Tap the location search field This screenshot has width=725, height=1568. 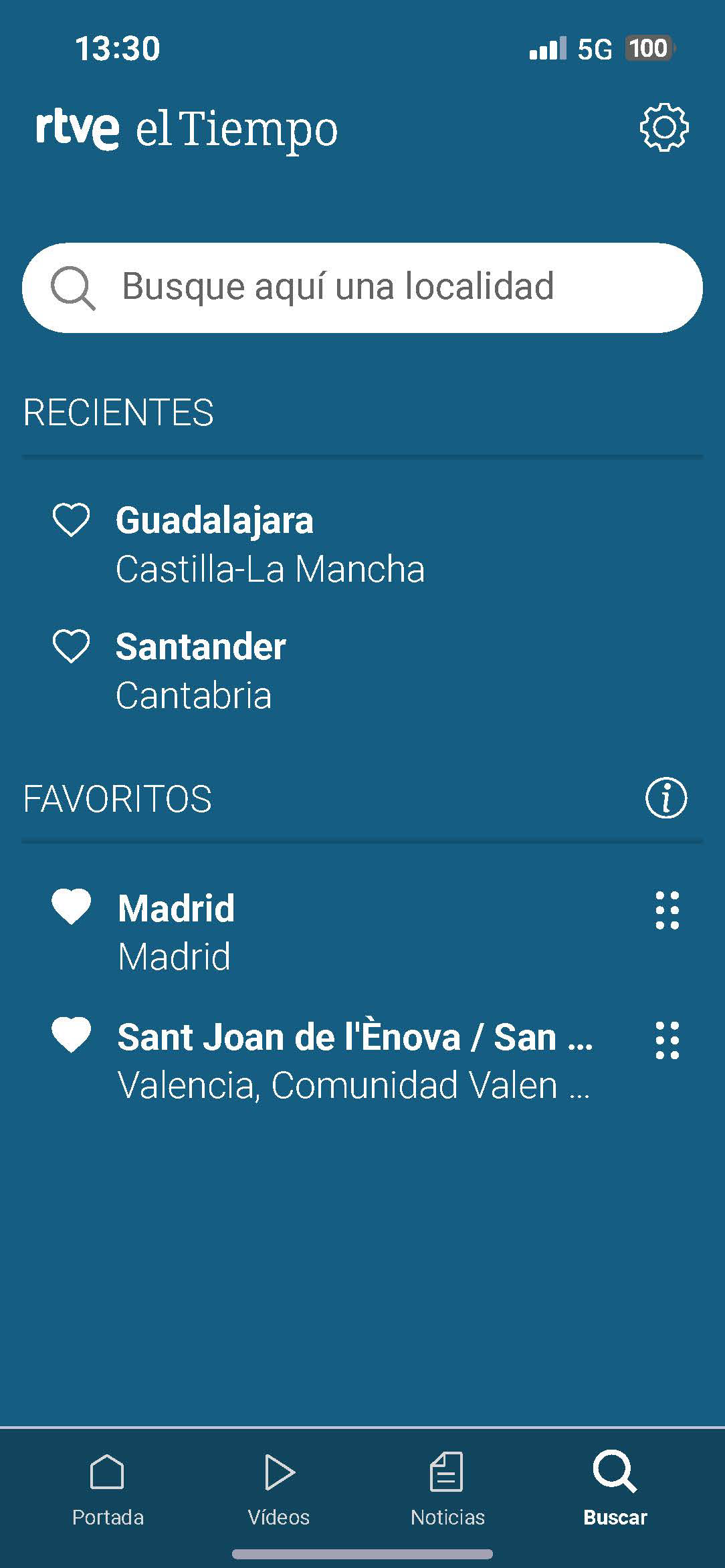click(362, 288)
